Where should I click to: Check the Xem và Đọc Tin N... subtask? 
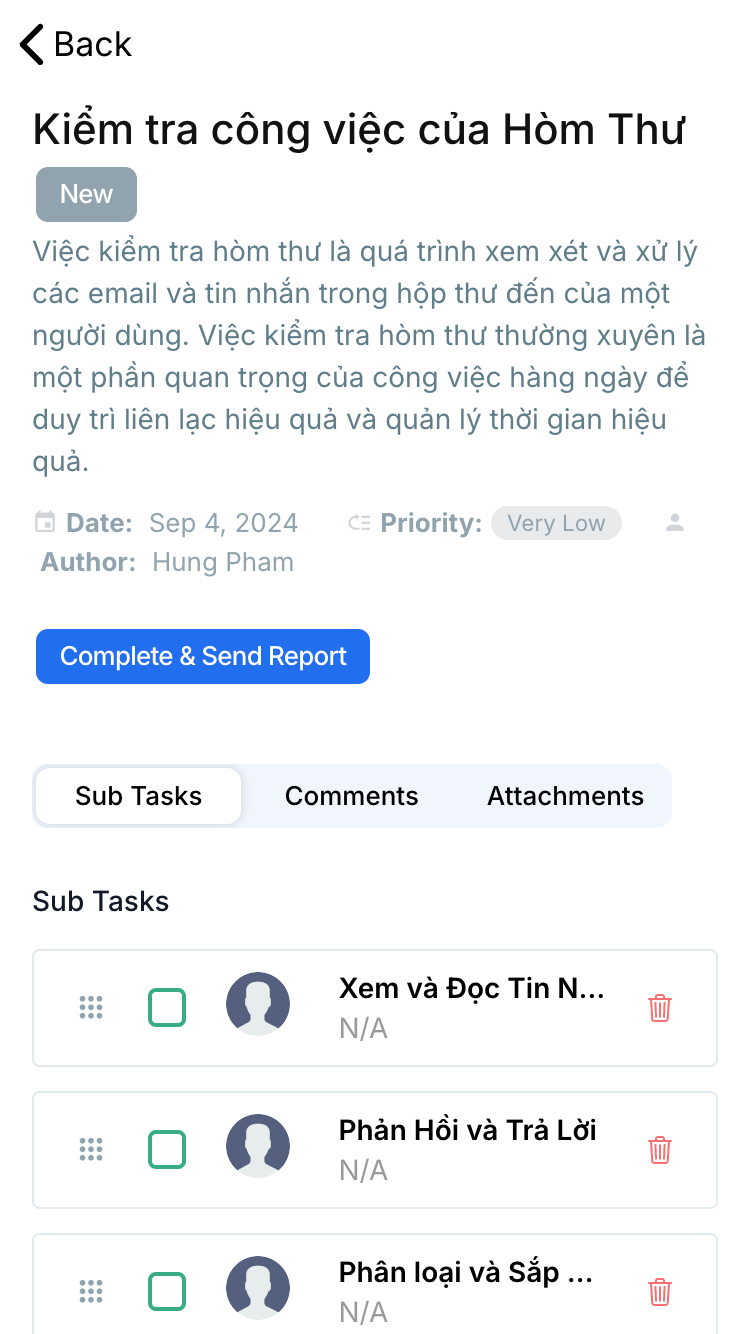click(x=167, y=1007)
